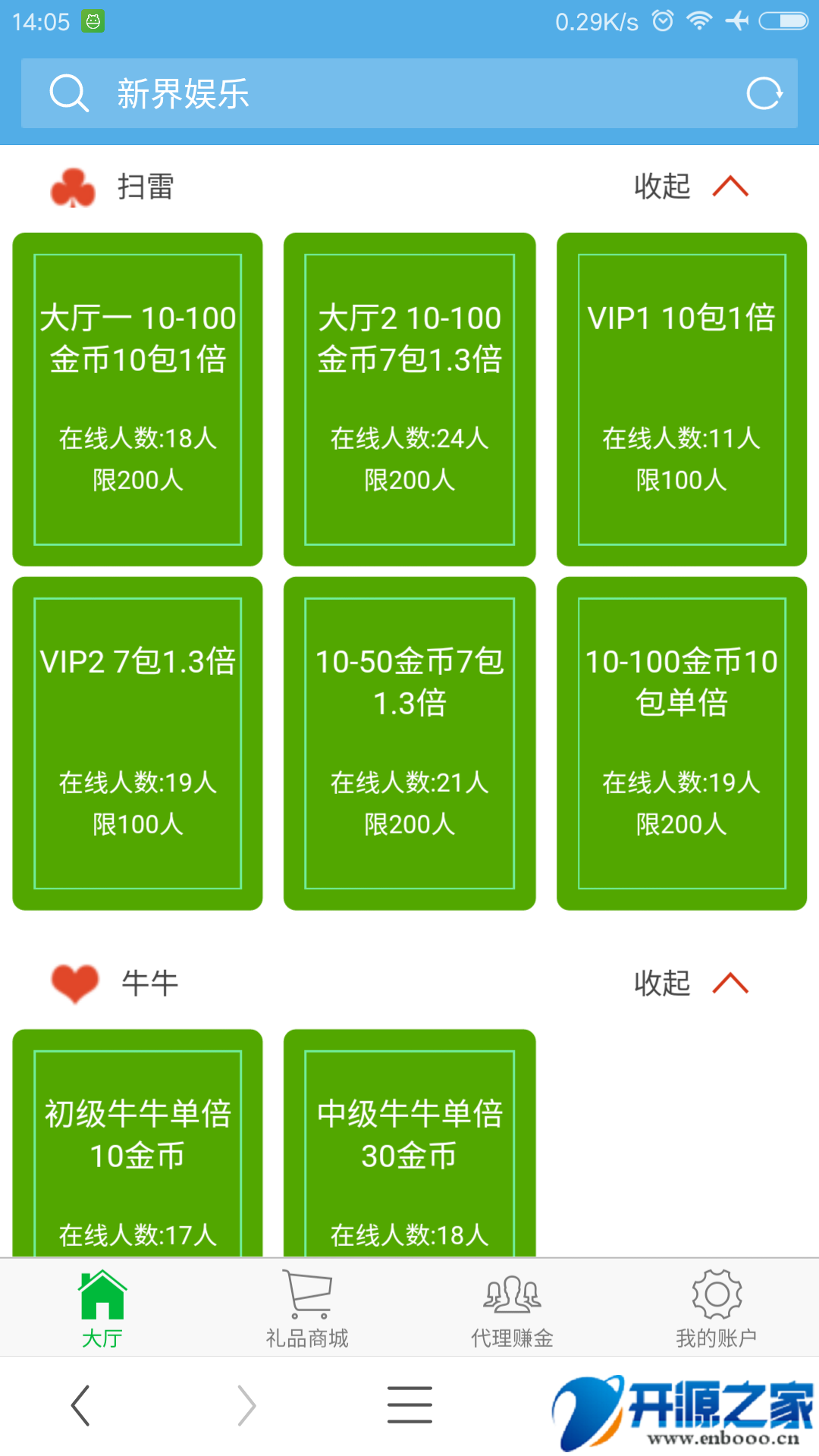
Task: Tap the search icon in address bar
Action: [x=69, y=93]
